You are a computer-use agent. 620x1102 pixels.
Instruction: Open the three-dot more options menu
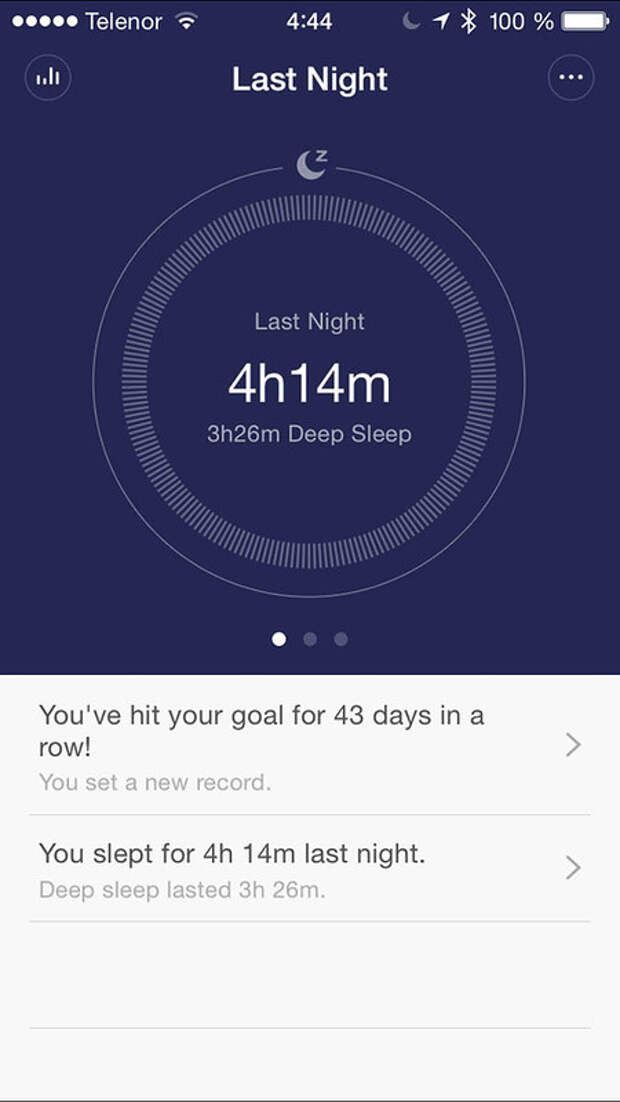571,77
